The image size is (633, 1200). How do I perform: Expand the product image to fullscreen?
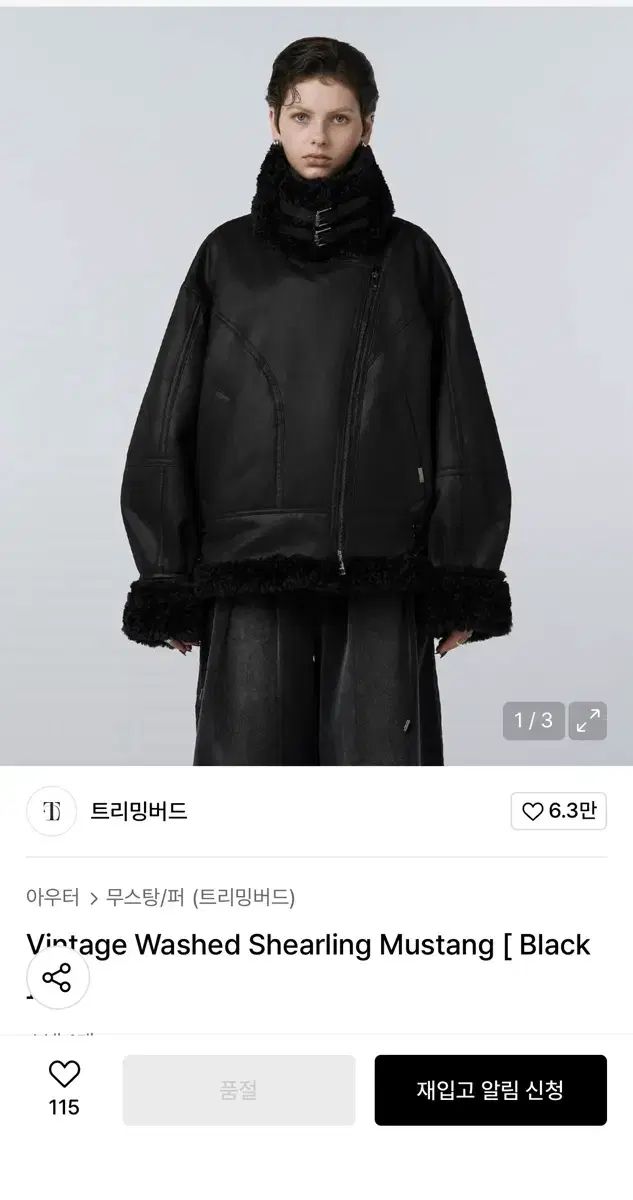588,720
